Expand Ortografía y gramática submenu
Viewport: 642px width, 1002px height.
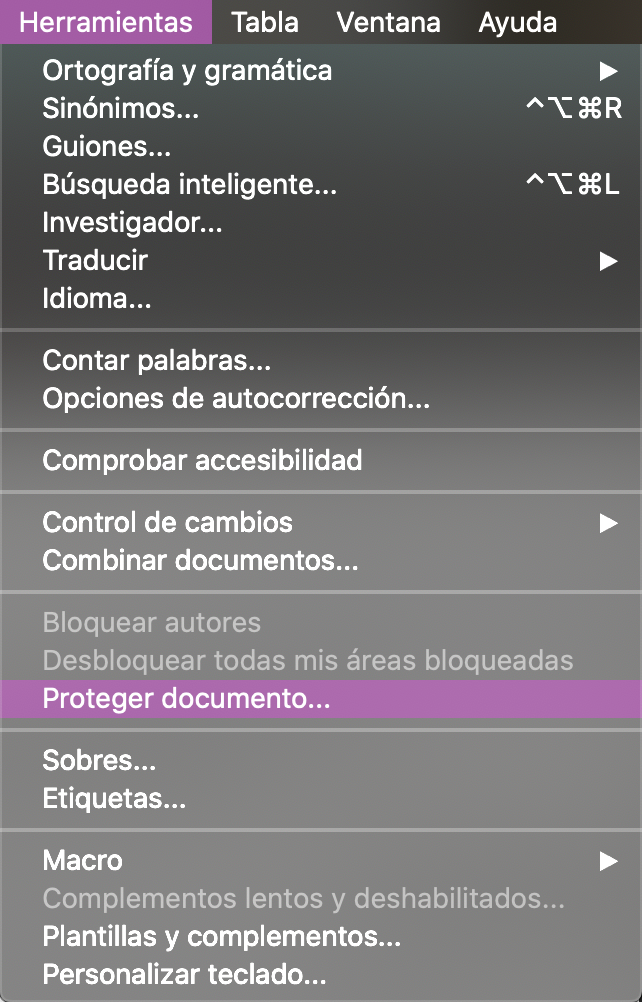click(x=187, y=71)
